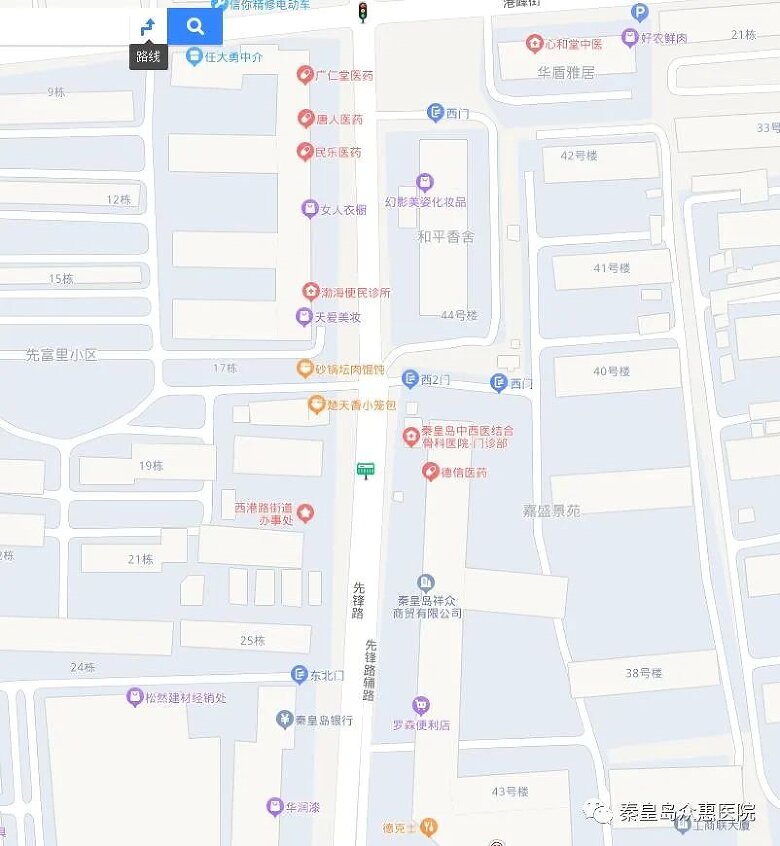Image resolution: width=780 pixels, height=846 pixels.
Task: Select the bus stop icon on 先锋路
Action: click(366, 469)
